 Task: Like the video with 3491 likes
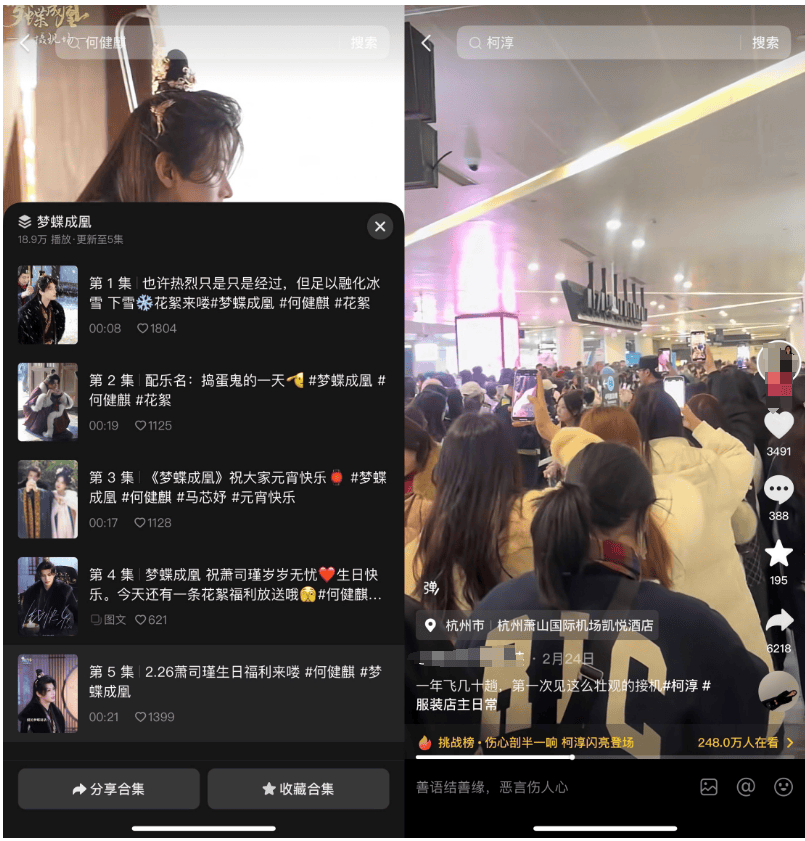(x=778, y=426)
